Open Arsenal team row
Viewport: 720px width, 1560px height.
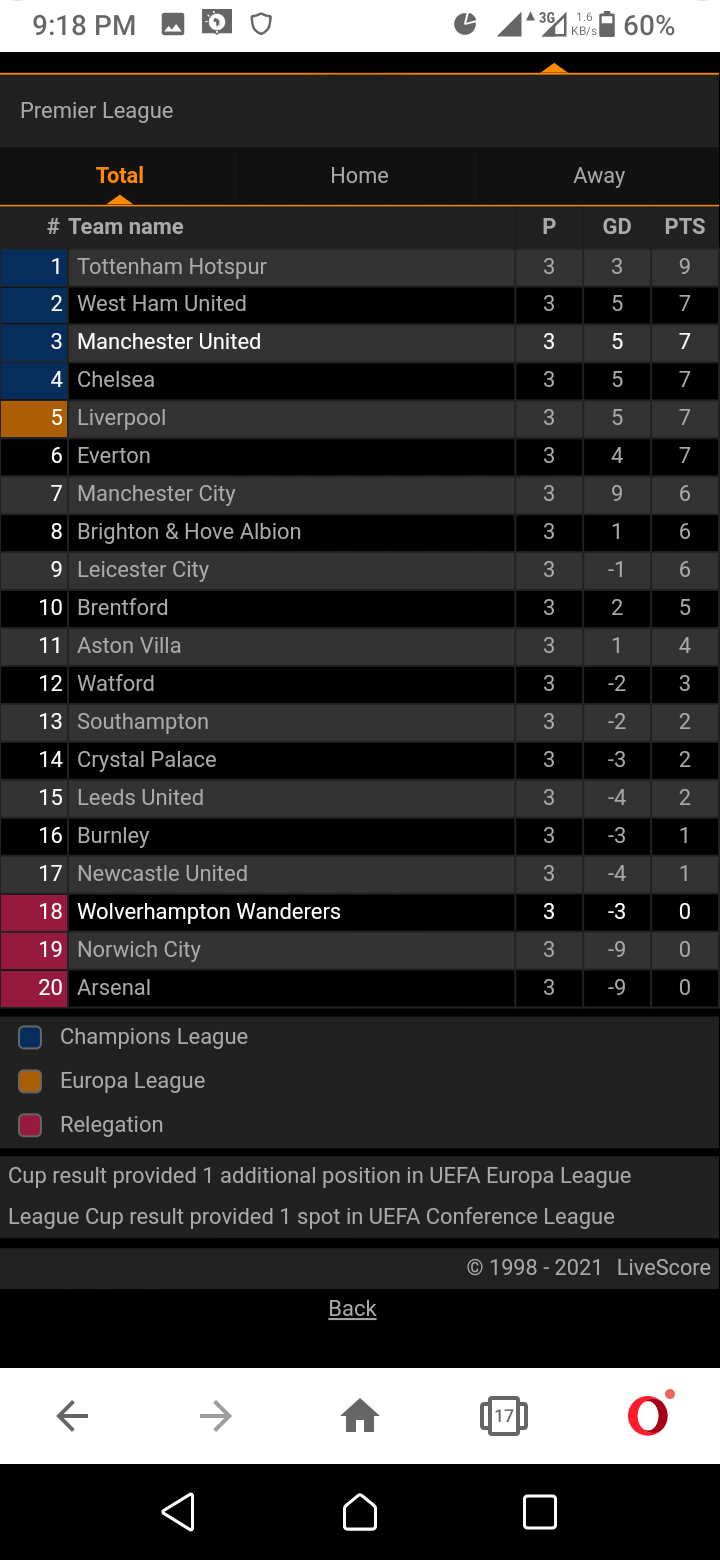360,988
